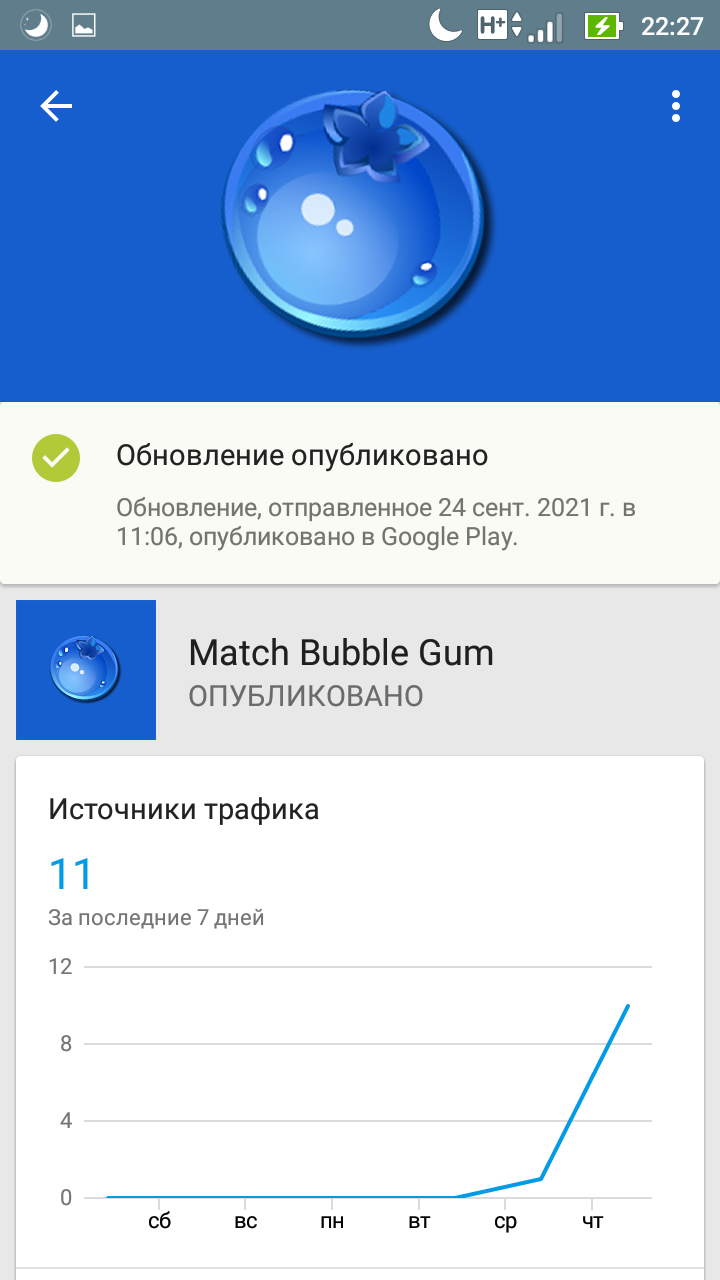
Task: Open the three-dot overflow menu
Action: click(677, 106)
